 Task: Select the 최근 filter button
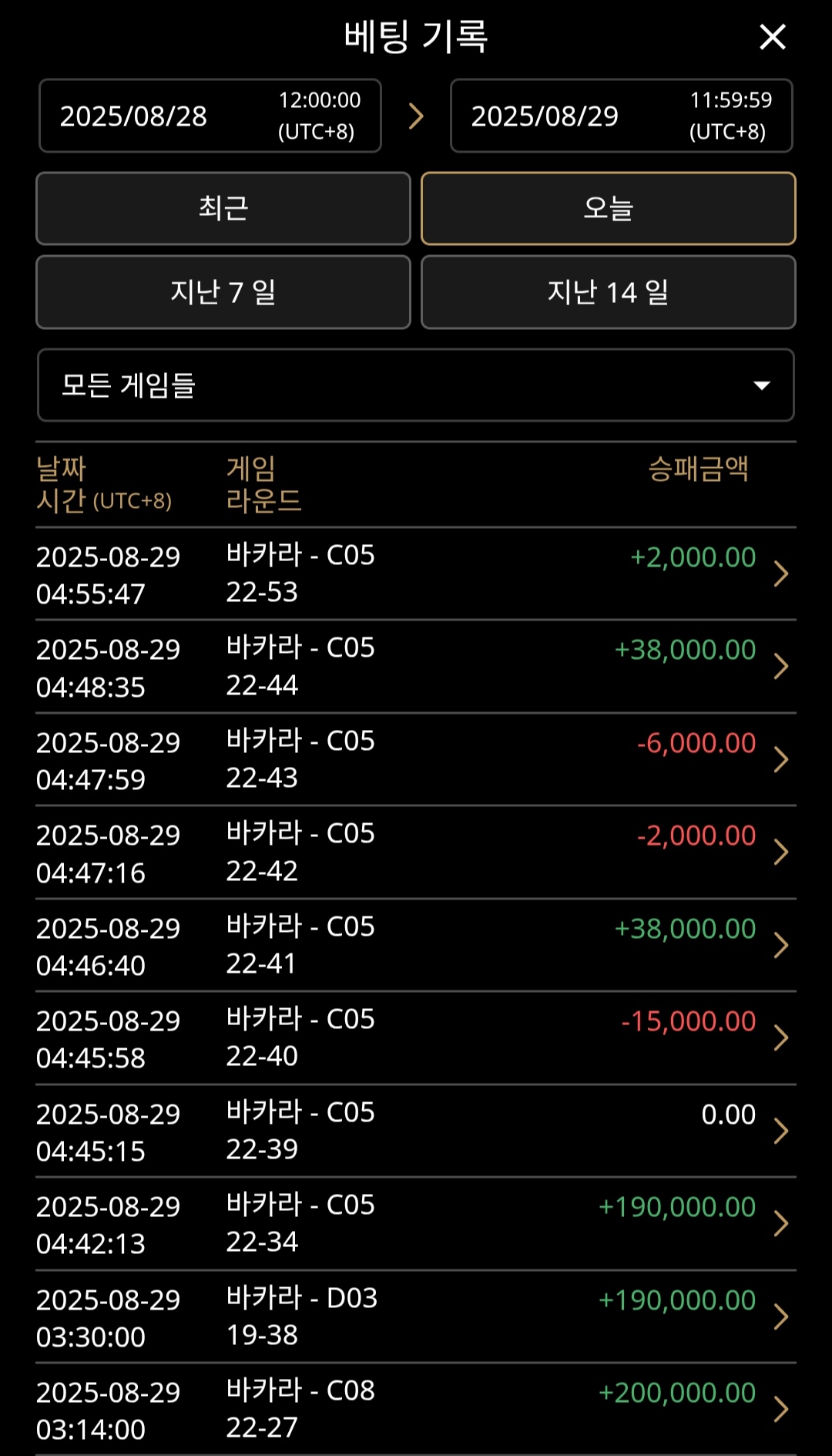click(x=223, y=208)
